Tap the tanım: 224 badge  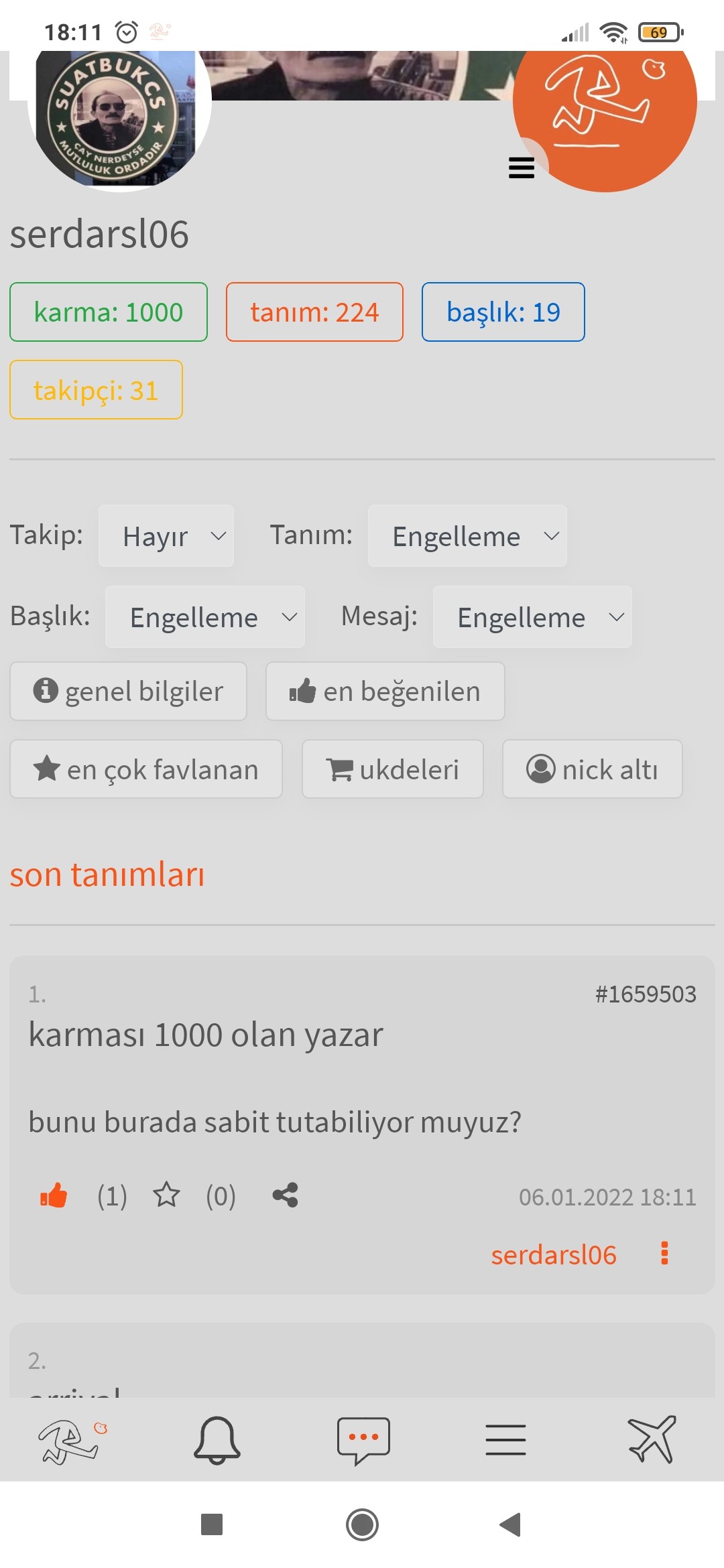tap(314, 312)
